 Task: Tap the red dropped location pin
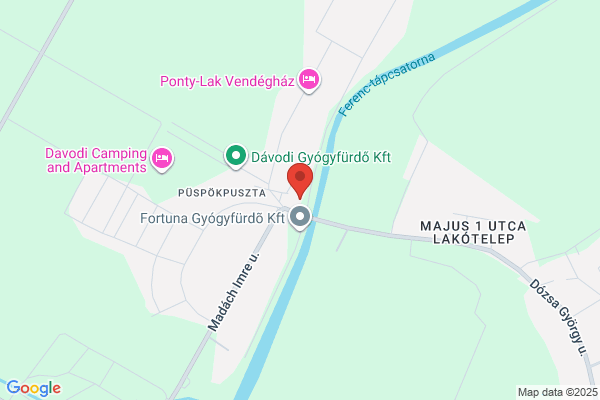(300, 181)
